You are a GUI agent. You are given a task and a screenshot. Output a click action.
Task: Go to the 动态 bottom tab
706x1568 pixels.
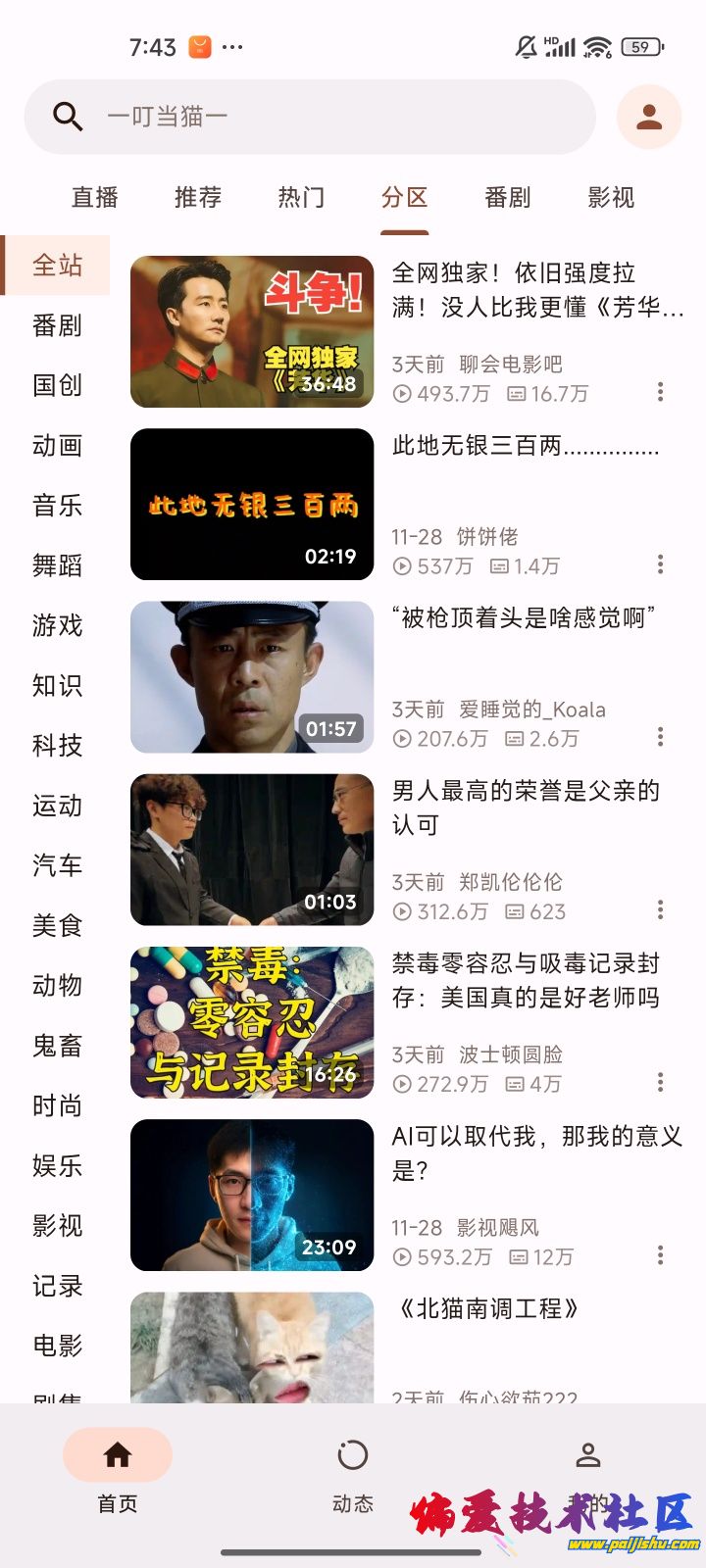352,1475
